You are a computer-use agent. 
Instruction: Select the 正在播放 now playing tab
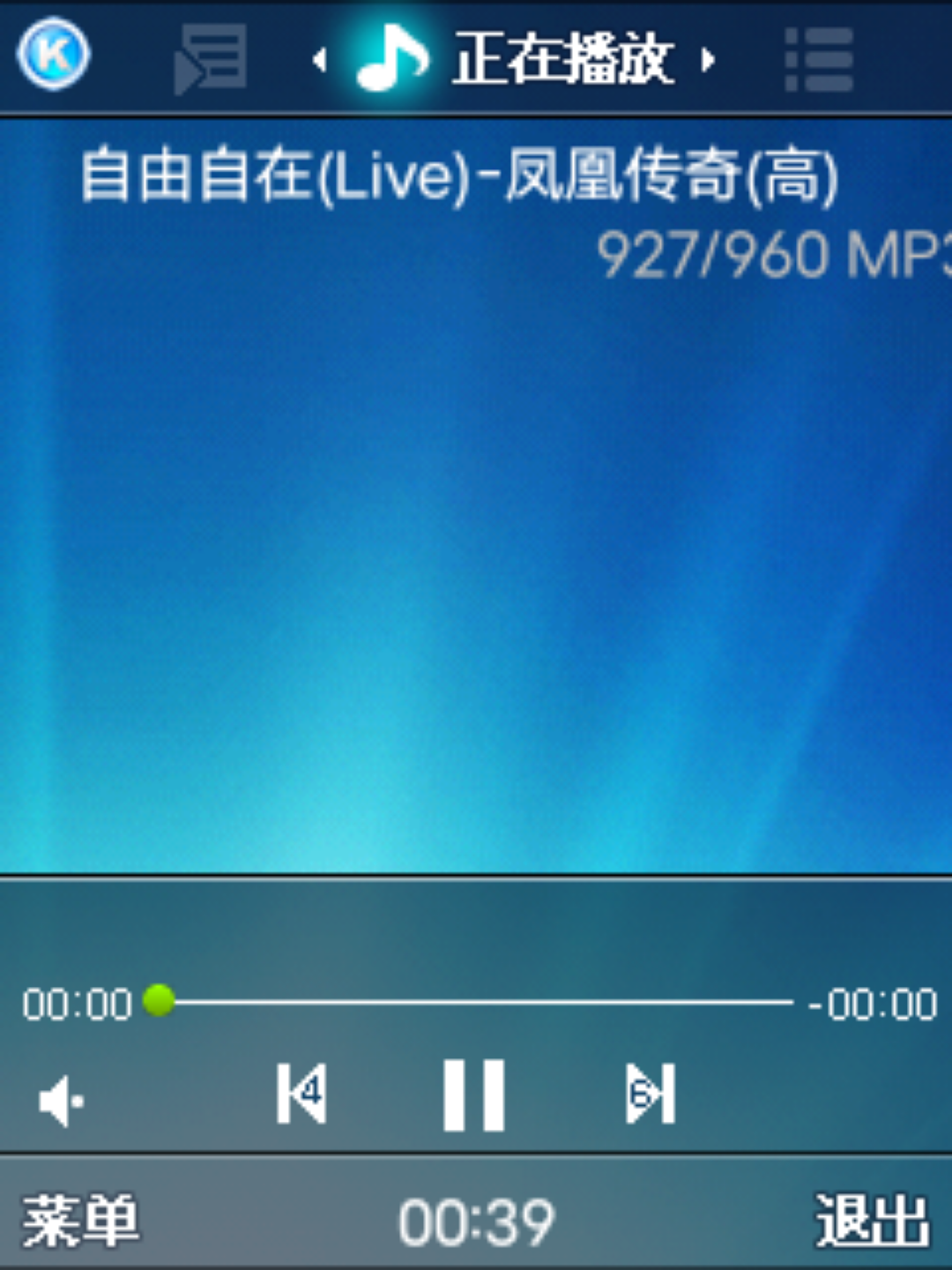[x=516, y=58]
